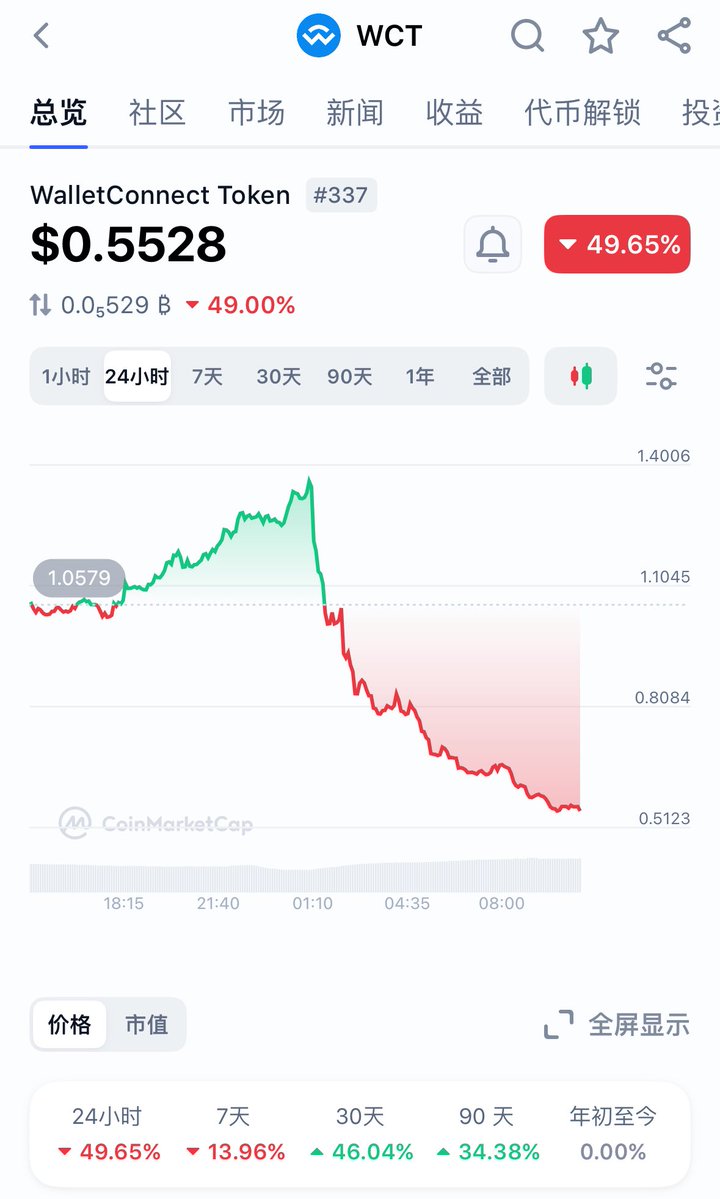Switch to the 代币解锁 tab
This screenshot has height=1199, width=720.
click(x=582, y=113)
